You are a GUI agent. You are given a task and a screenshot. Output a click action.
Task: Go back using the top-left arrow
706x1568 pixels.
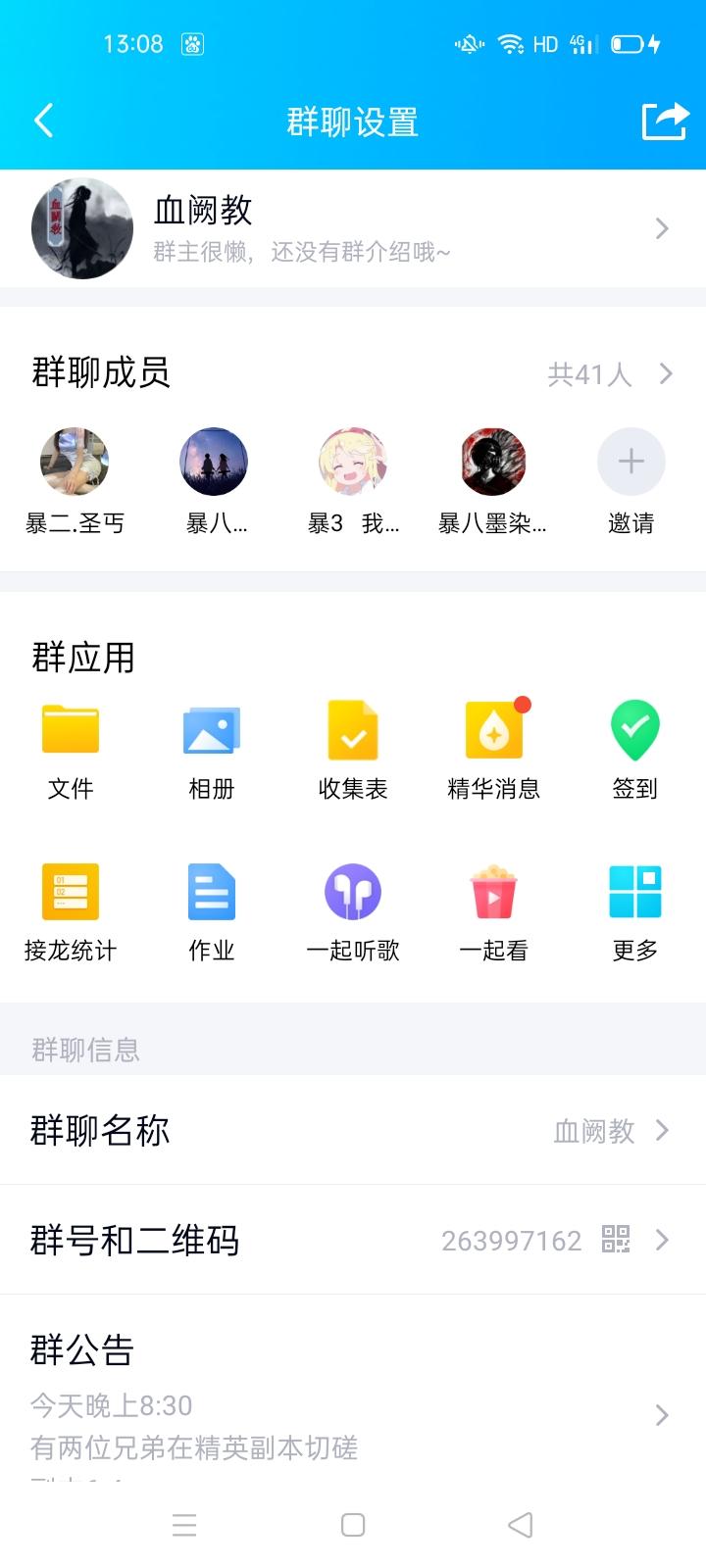tap(41, 120)
